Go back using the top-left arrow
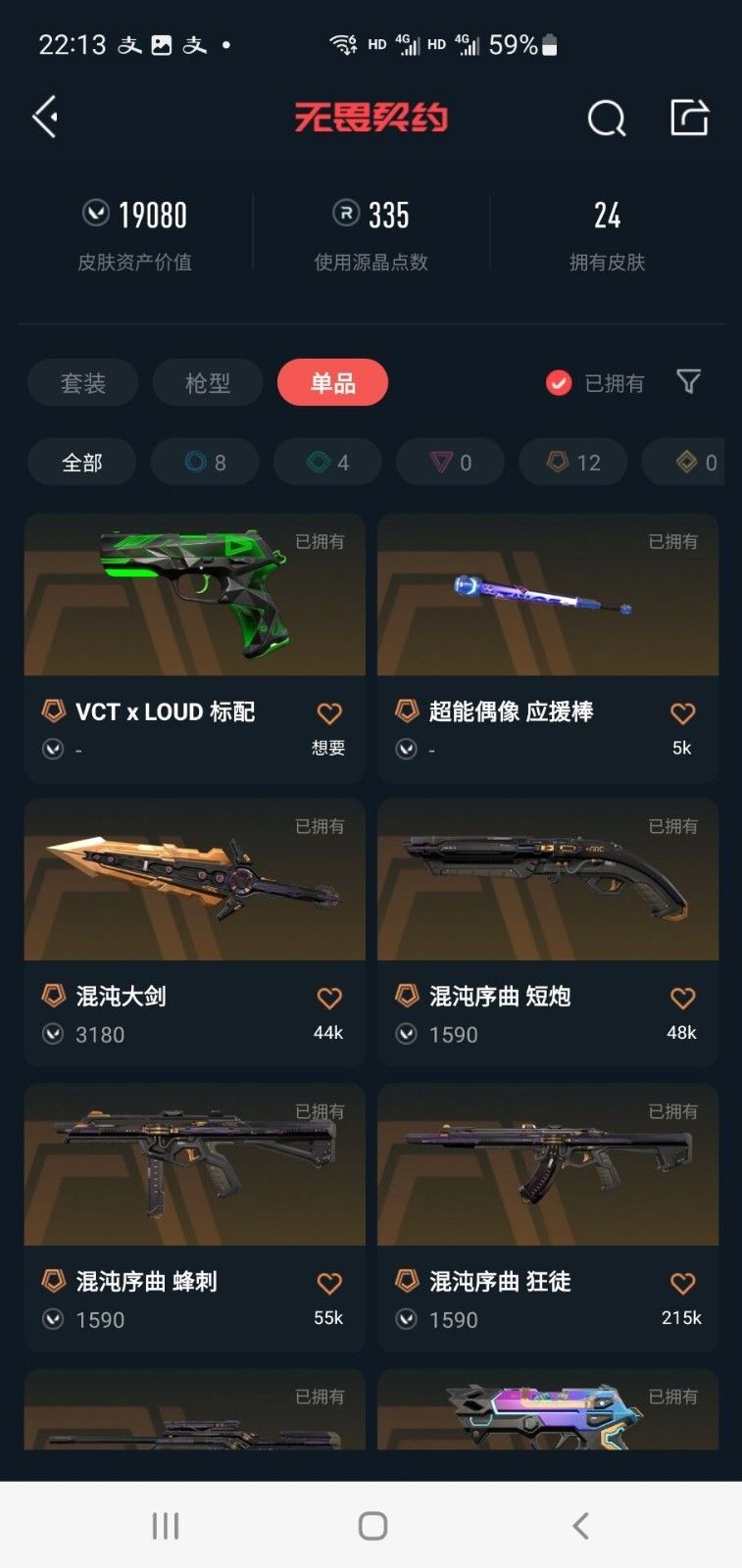 pyautogui.click(x=45, y=118)
